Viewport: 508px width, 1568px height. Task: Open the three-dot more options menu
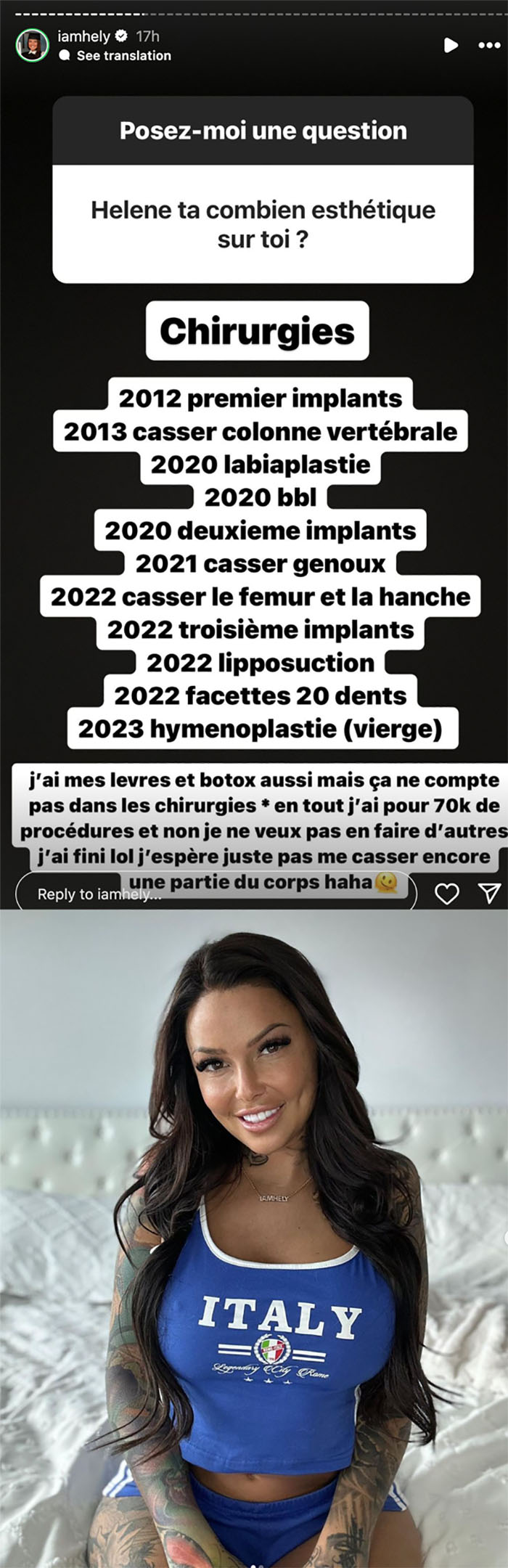[x=490, y=45]
